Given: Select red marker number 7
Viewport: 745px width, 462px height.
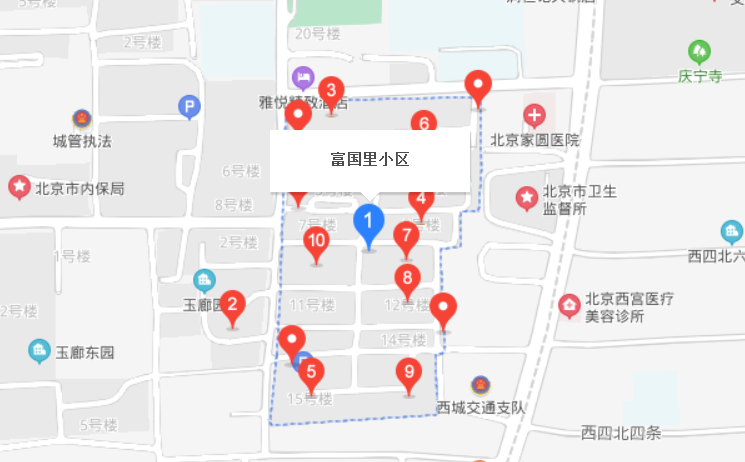Looking at the screenshot, I should pyautogui.click(x=406, y=238).
